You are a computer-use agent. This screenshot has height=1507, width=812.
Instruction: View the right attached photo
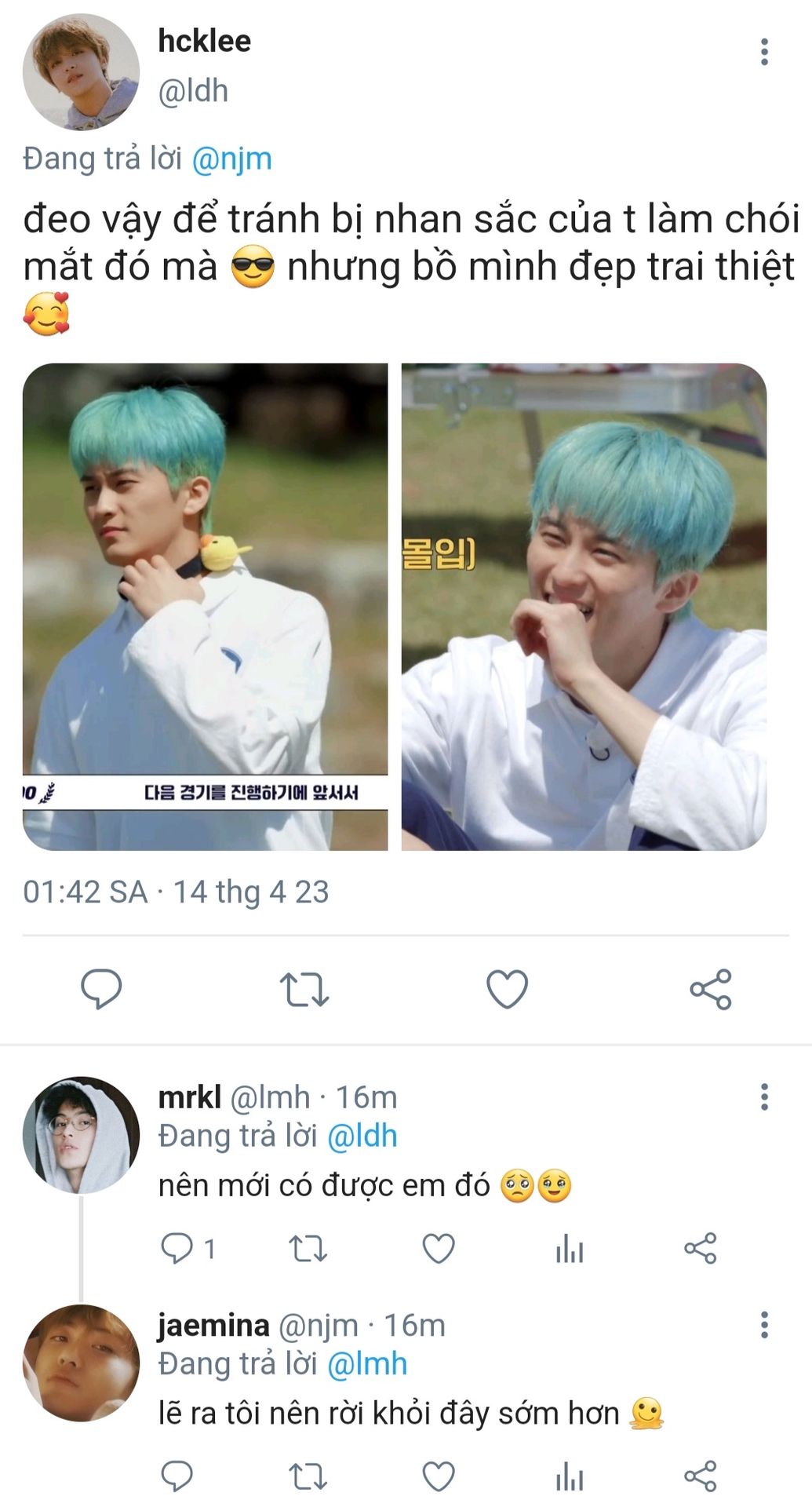click(584, 606)
